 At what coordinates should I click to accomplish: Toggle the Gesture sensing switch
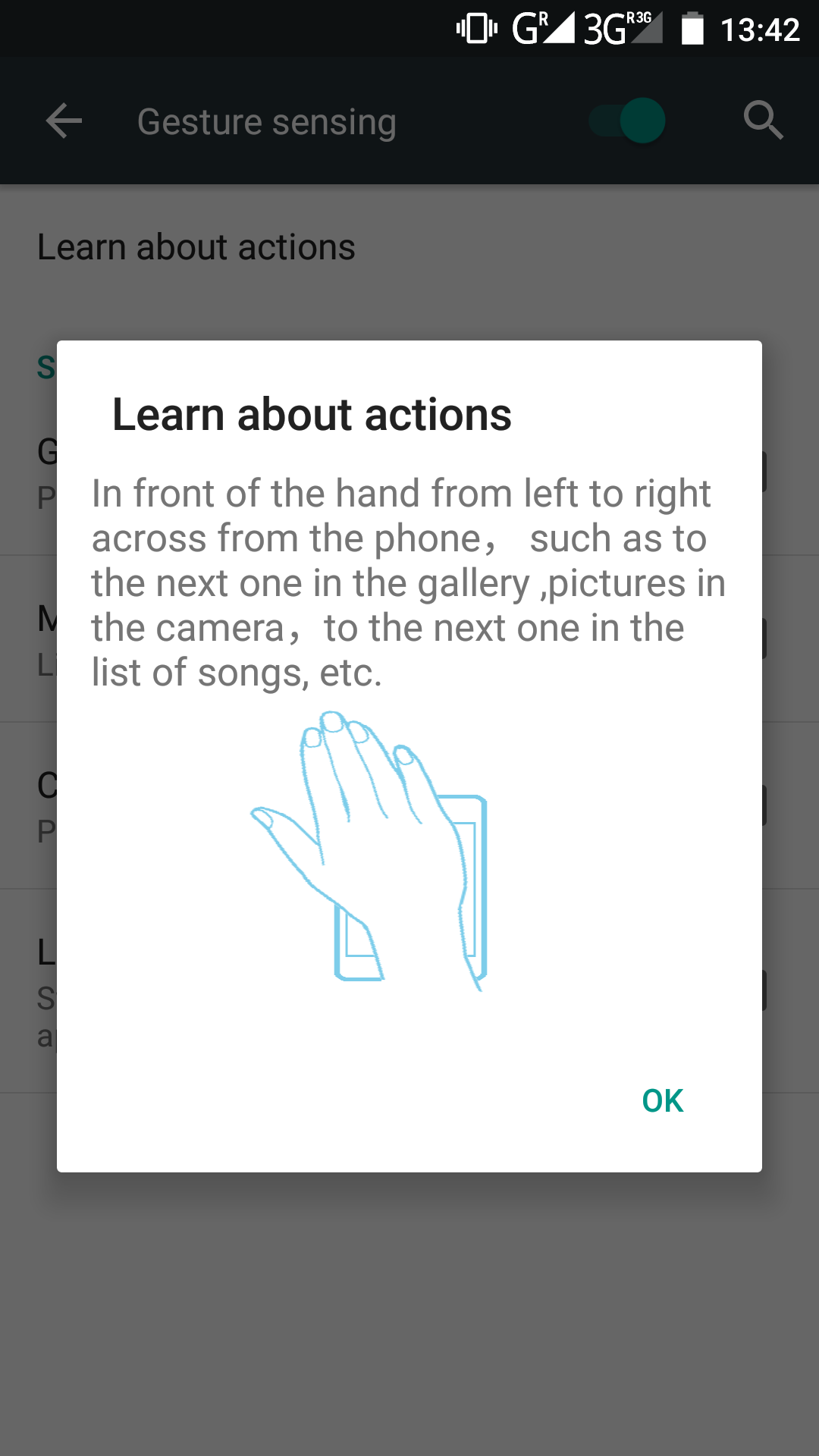tap(628, 121)
